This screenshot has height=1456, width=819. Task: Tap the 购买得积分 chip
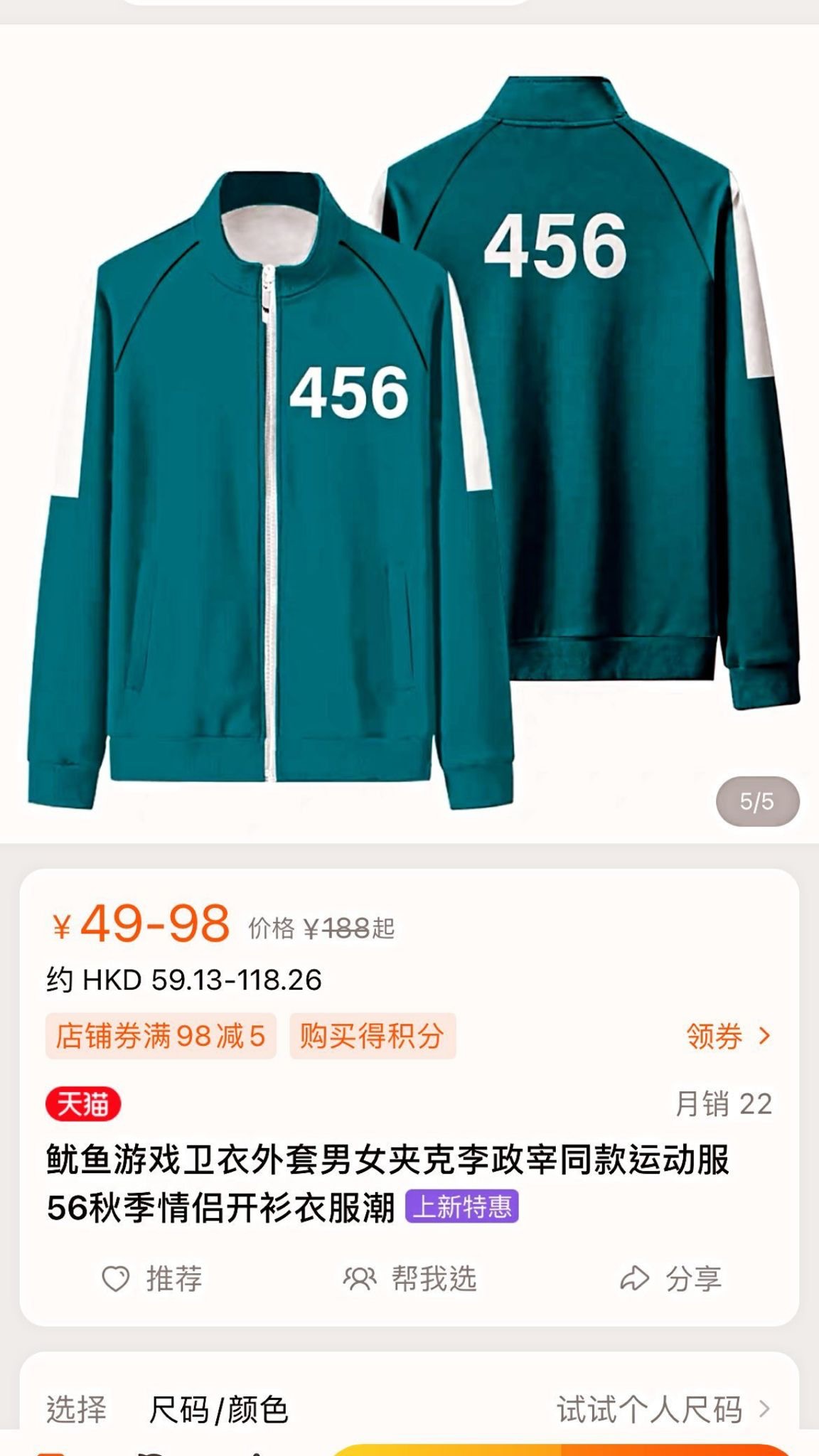point(373,1036)
